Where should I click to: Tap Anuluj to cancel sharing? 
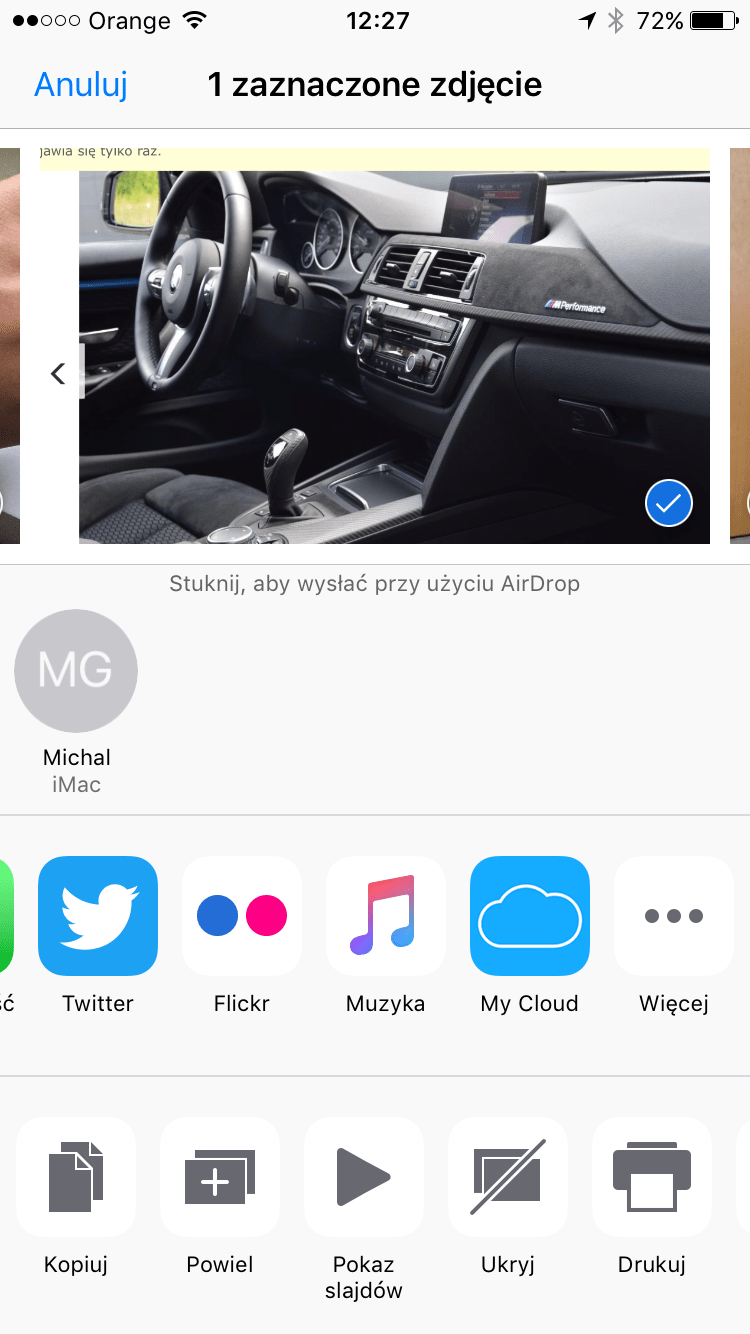click(80, 85)
